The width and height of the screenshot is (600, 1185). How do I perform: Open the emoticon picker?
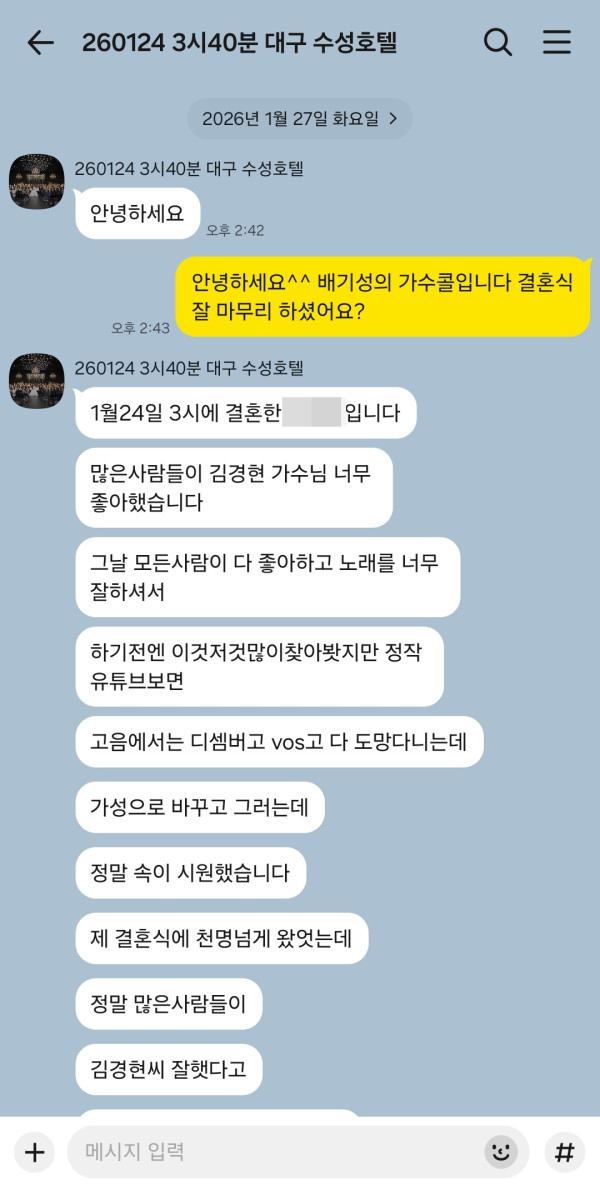501,1152
